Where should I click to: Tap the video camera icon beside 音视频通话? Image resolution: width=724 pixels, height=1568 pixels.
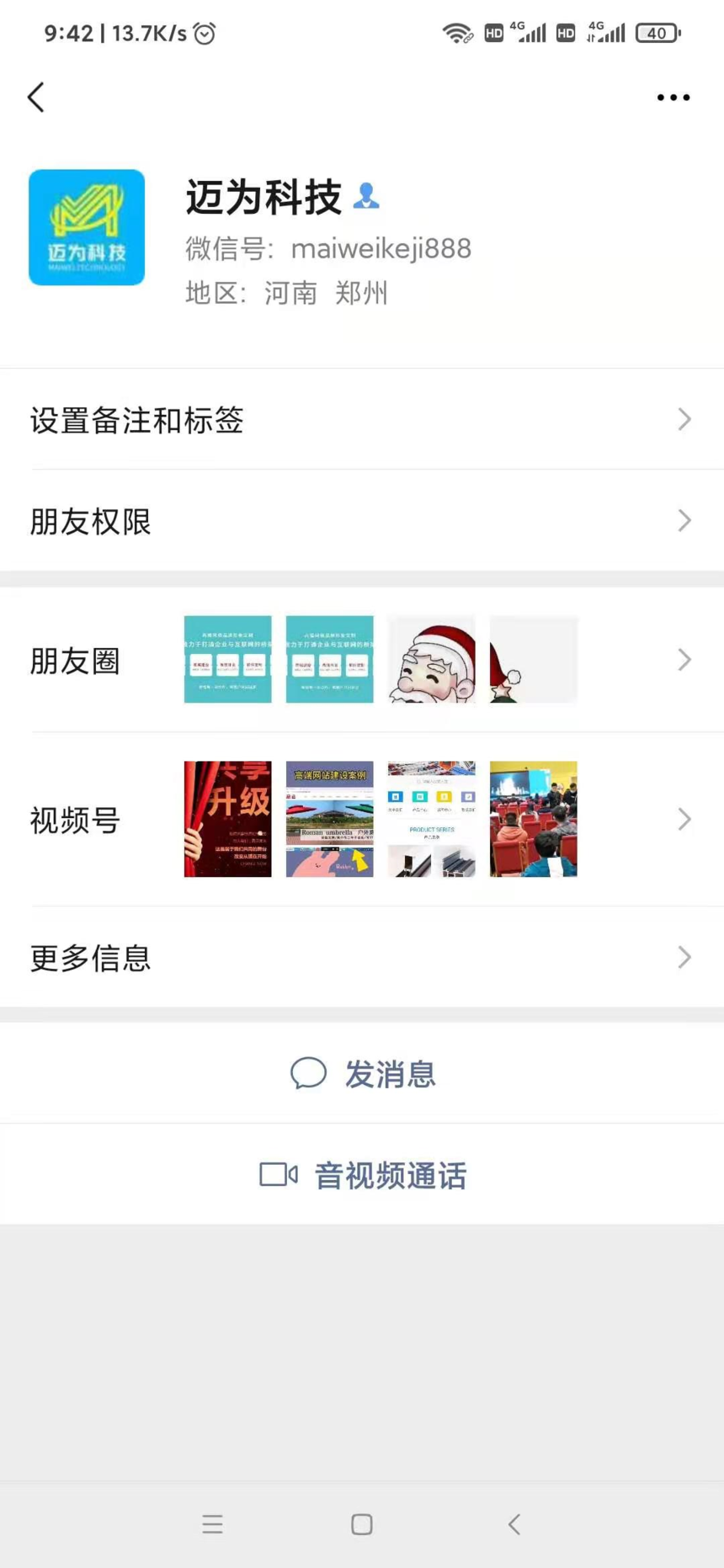pyautogui.click(x=278, y=1175)
